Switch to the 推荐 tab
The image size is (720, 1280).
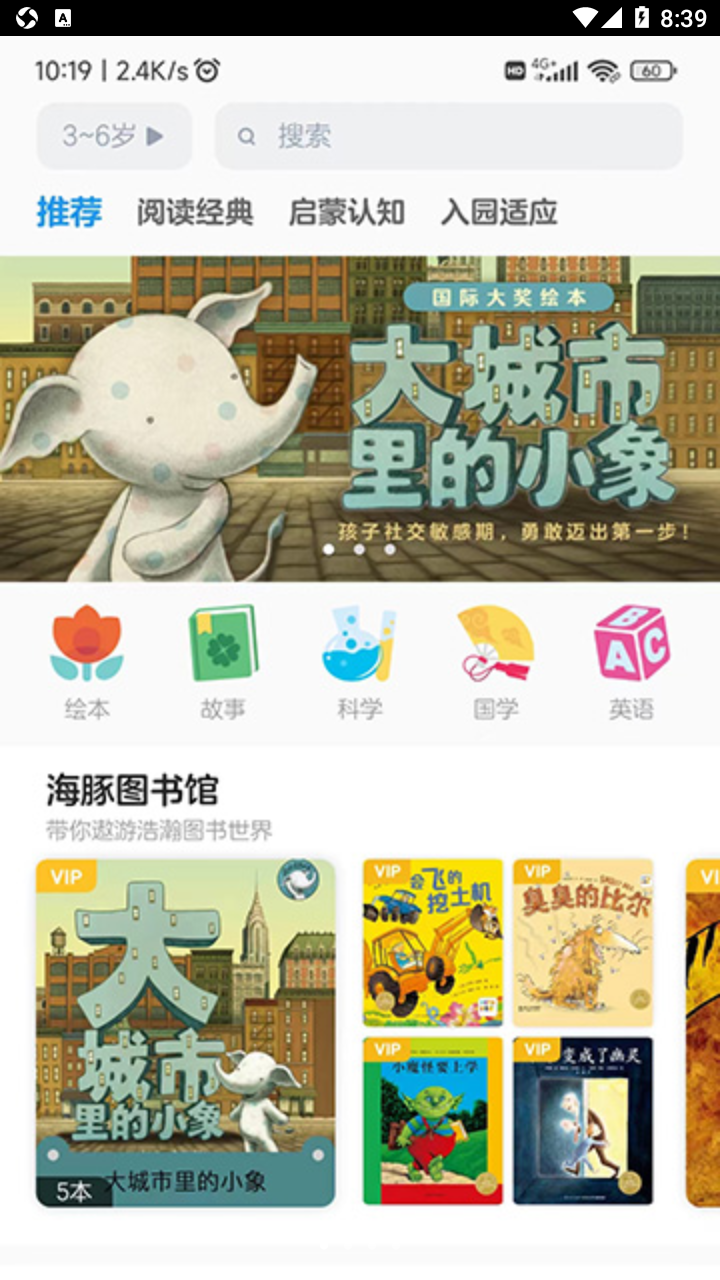tap(69, 212)
